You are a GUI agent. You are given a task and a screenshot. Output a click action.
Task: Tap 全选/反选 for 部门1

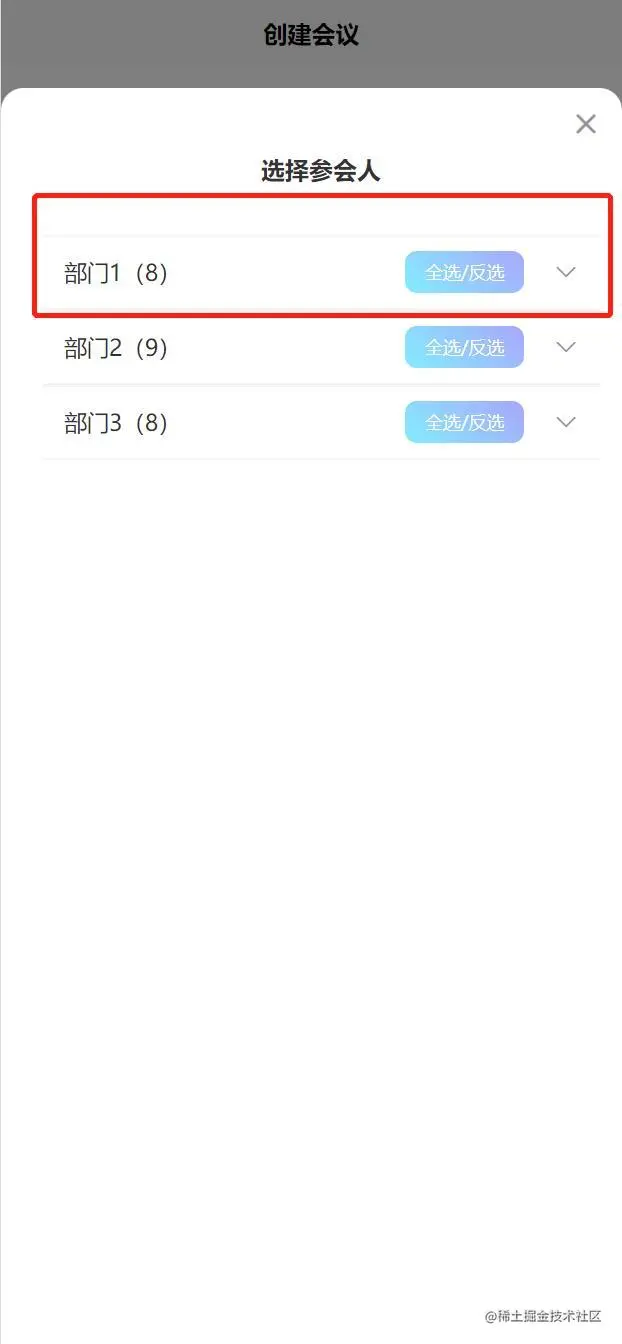(x=464, y=272)
